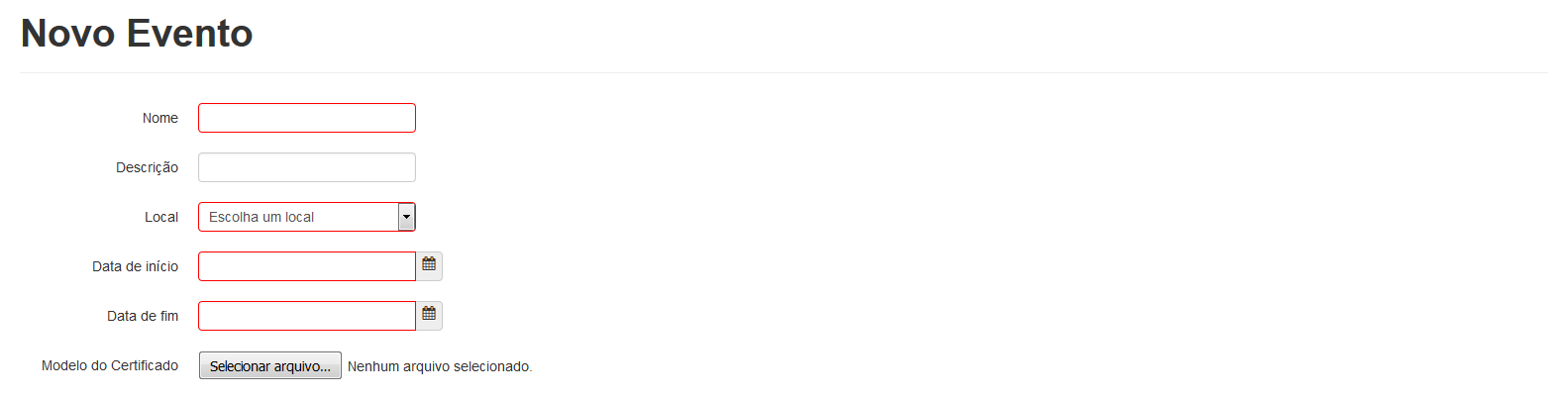Click 'Selecionar arquivo...' for certificate model
The width and height of the screenshot is (1568, 399).
coord(269,366)
